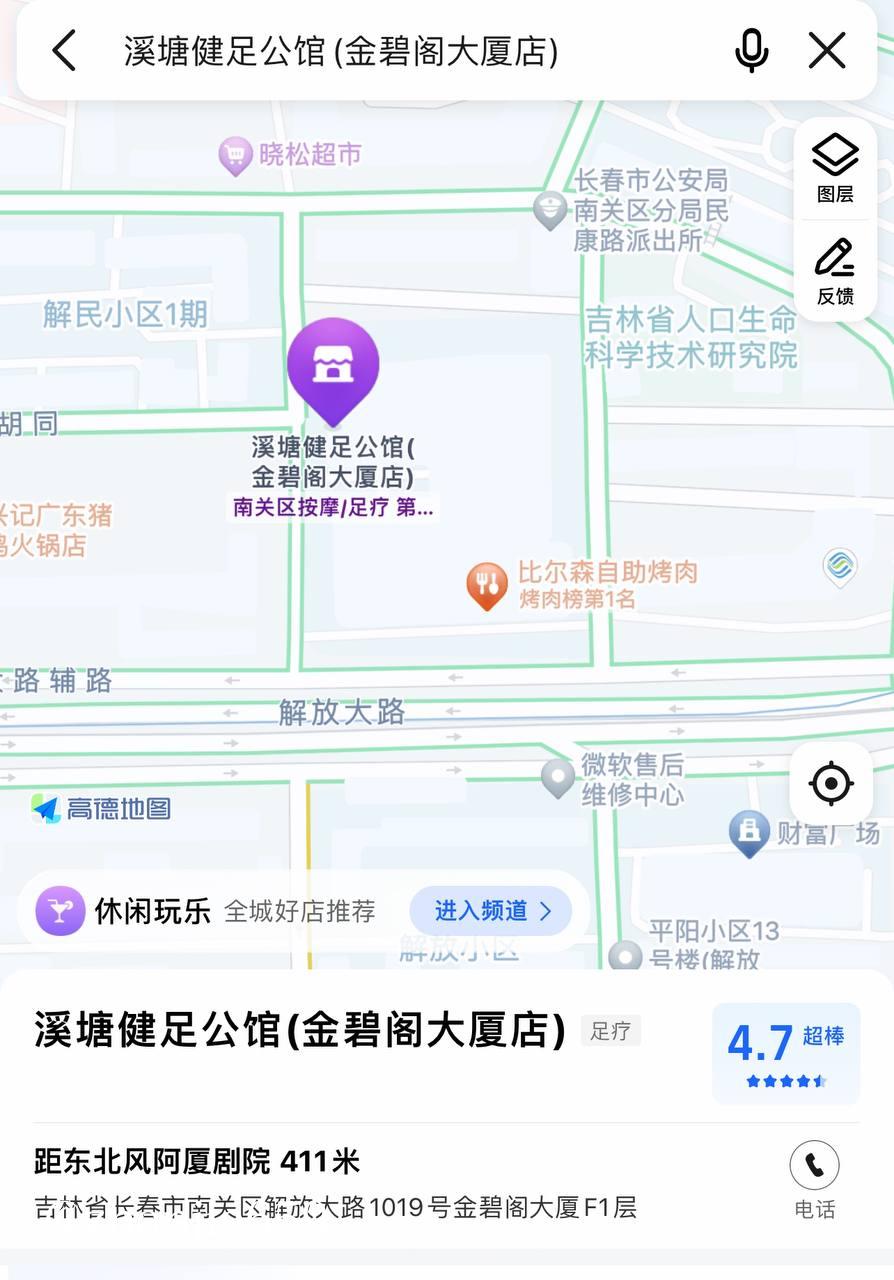The image size is (894, 1280).
Task: Clear the search with the X button
Action: [827, 51]
